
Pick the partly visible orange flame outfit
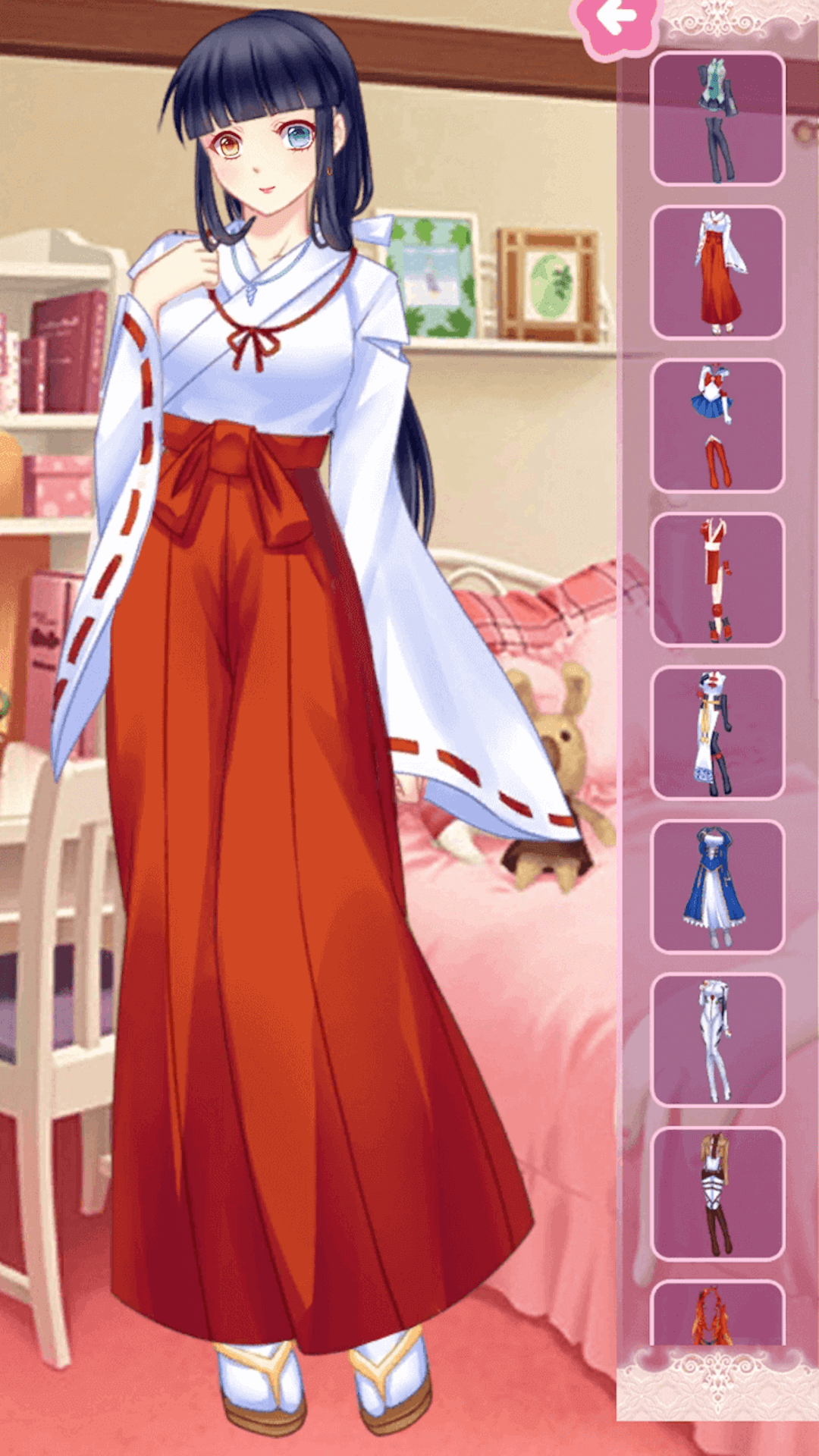tap(717, 1313)
